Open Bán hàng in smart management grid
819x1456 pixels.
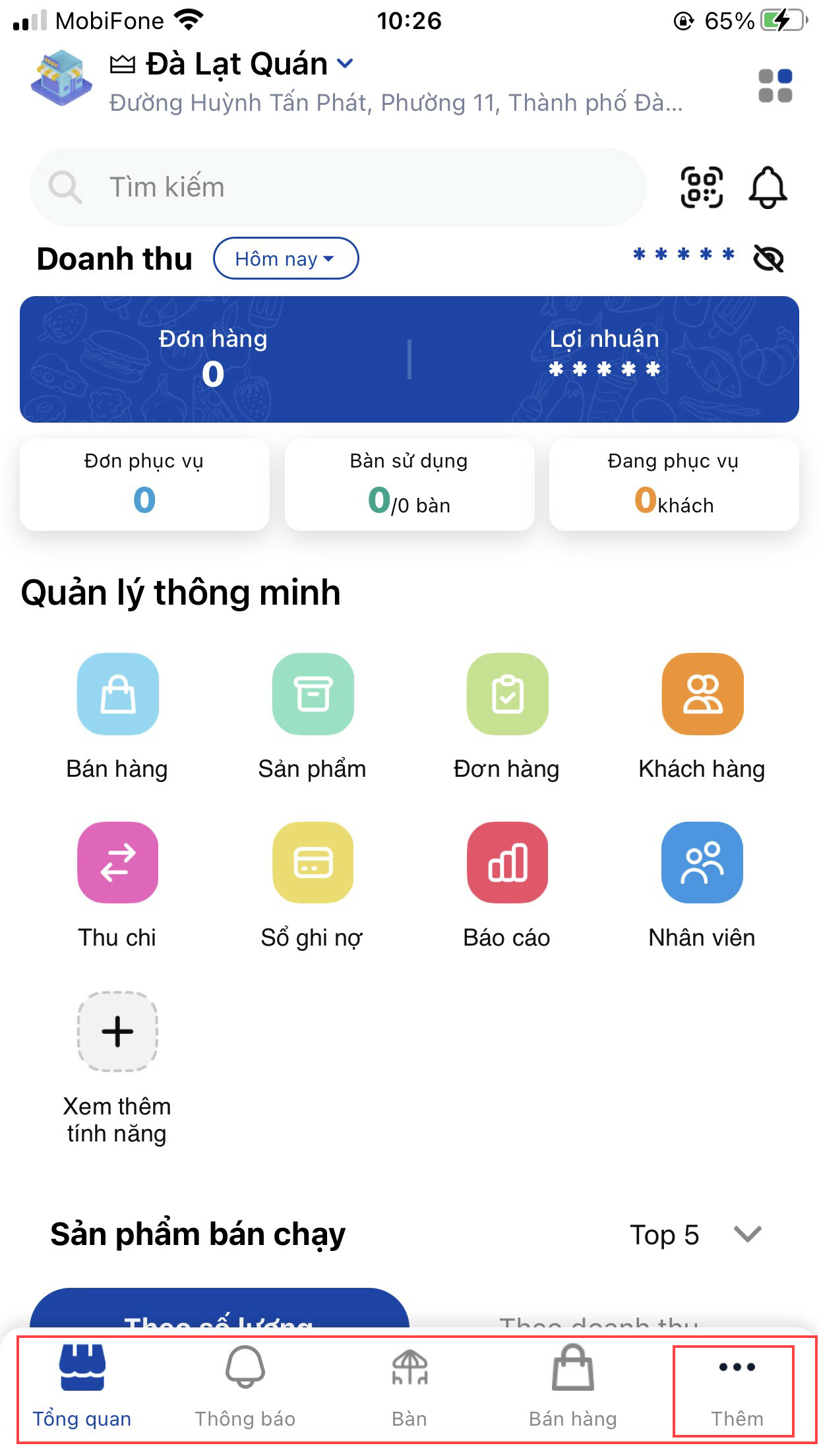[x=118, y=694]
